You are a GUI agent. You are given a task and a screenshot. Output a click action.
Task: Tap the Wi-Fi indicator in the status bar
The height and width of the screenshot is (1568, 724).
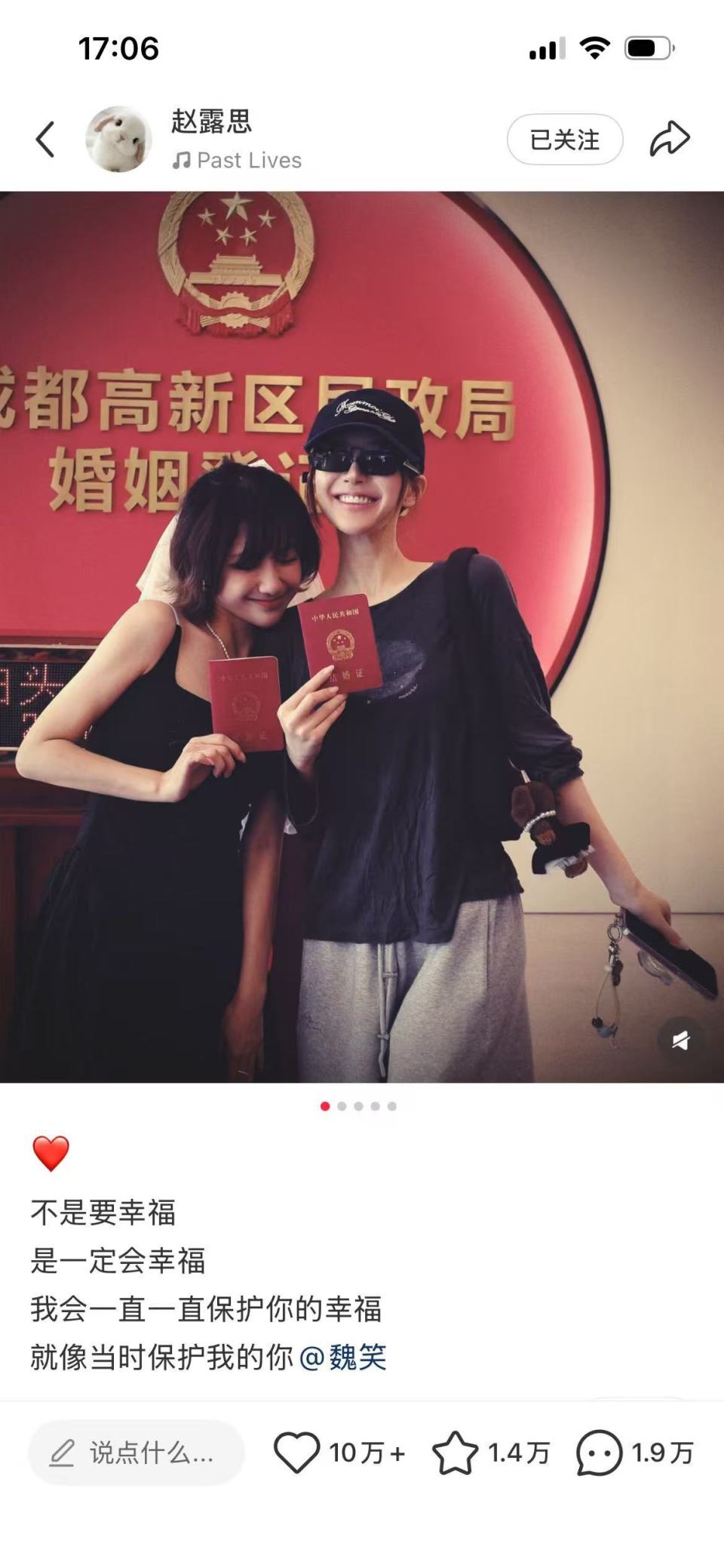pos(595,48)
